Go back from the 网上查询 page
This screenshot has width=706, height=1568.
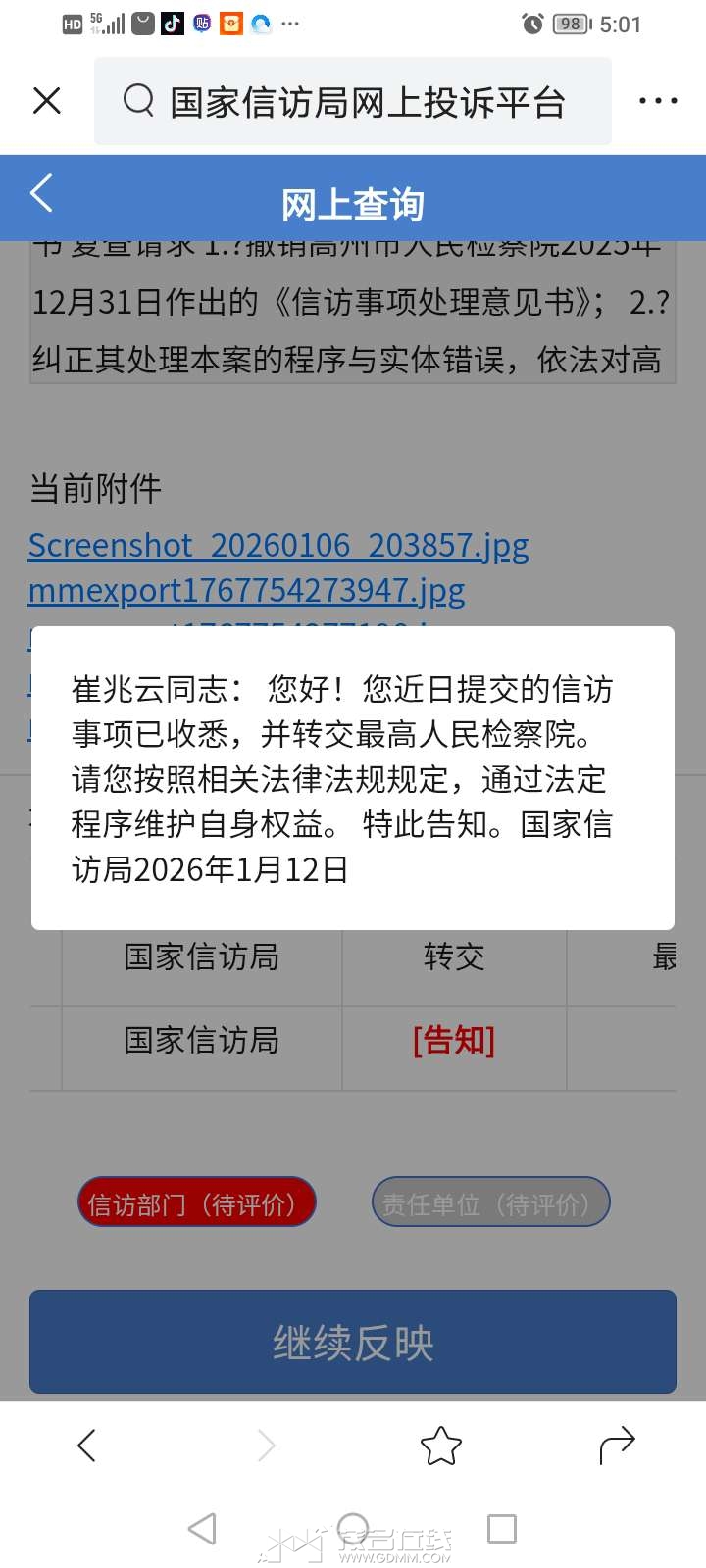[x=42, y=194]
